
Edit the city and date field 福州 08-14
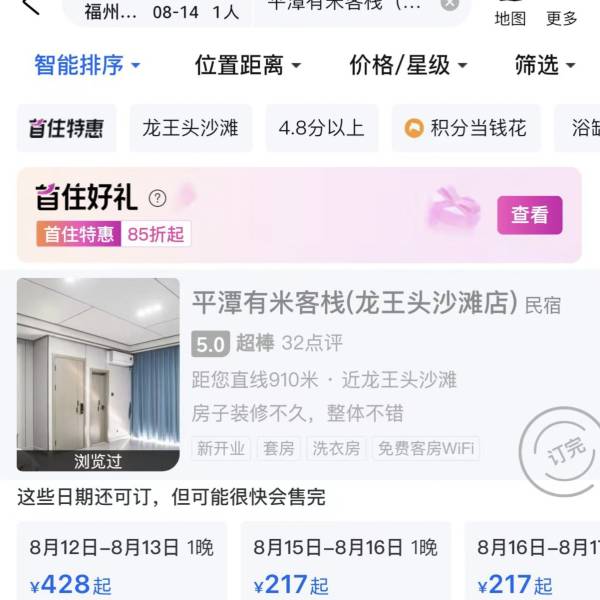[160, 12]
